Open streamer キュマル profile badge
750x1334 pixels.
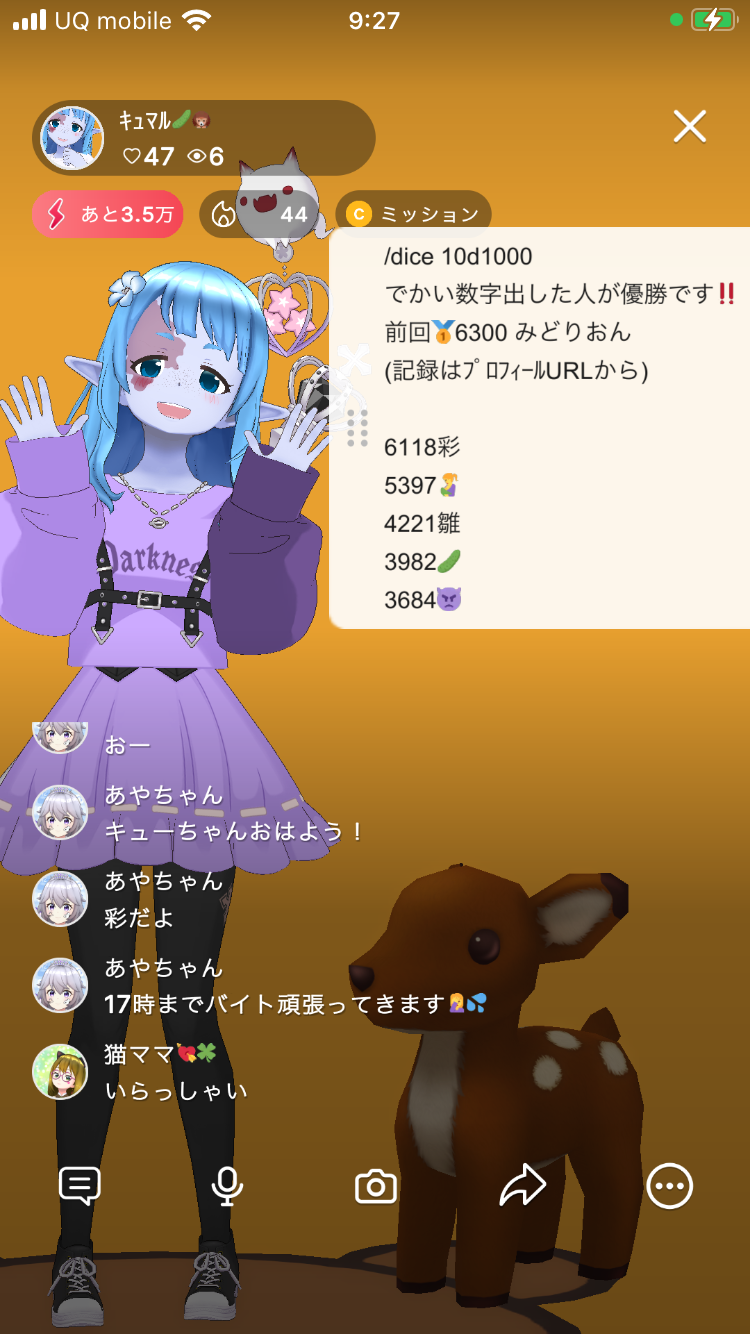tap(204, 138)
